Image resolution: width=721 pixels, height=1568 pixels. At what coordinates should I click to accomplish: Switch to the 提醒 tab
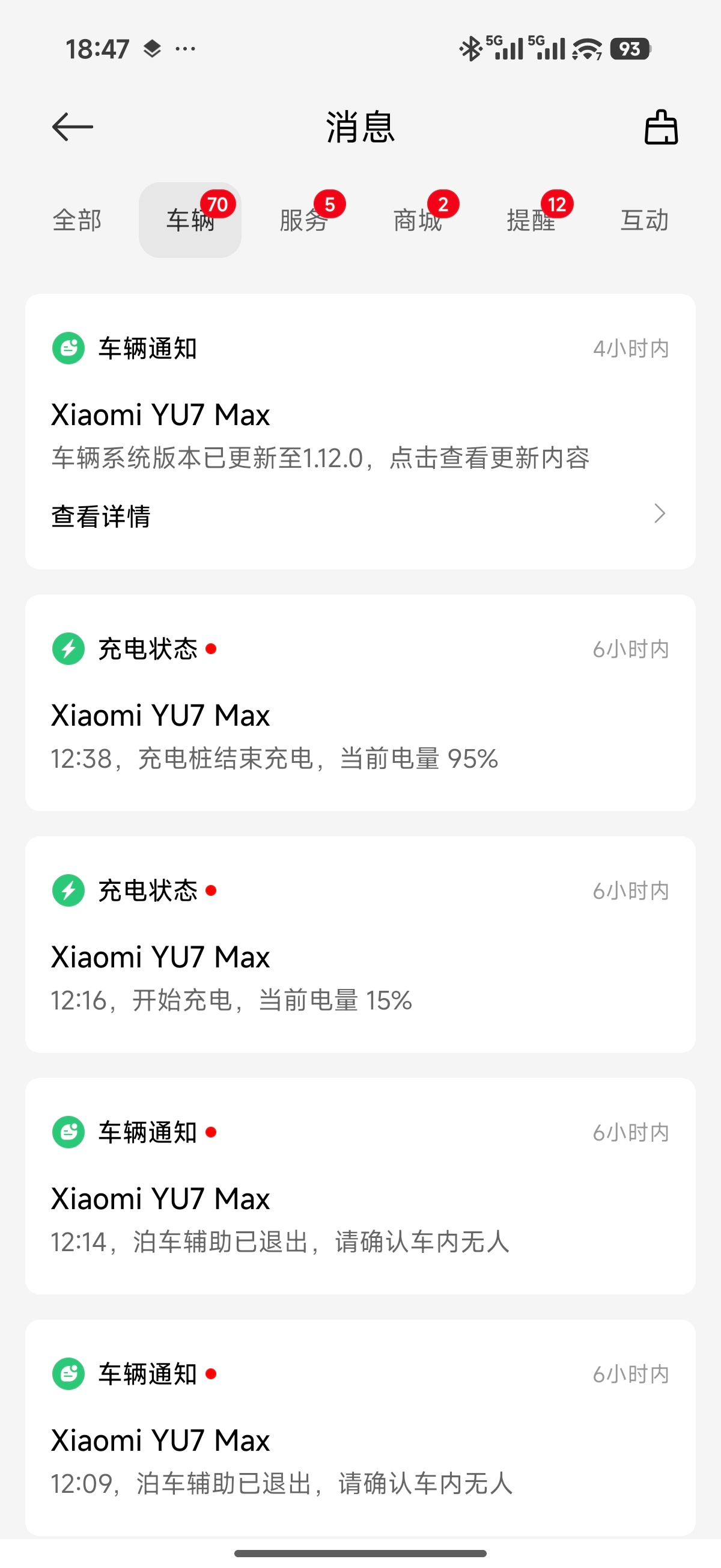[x=531, y=219]
